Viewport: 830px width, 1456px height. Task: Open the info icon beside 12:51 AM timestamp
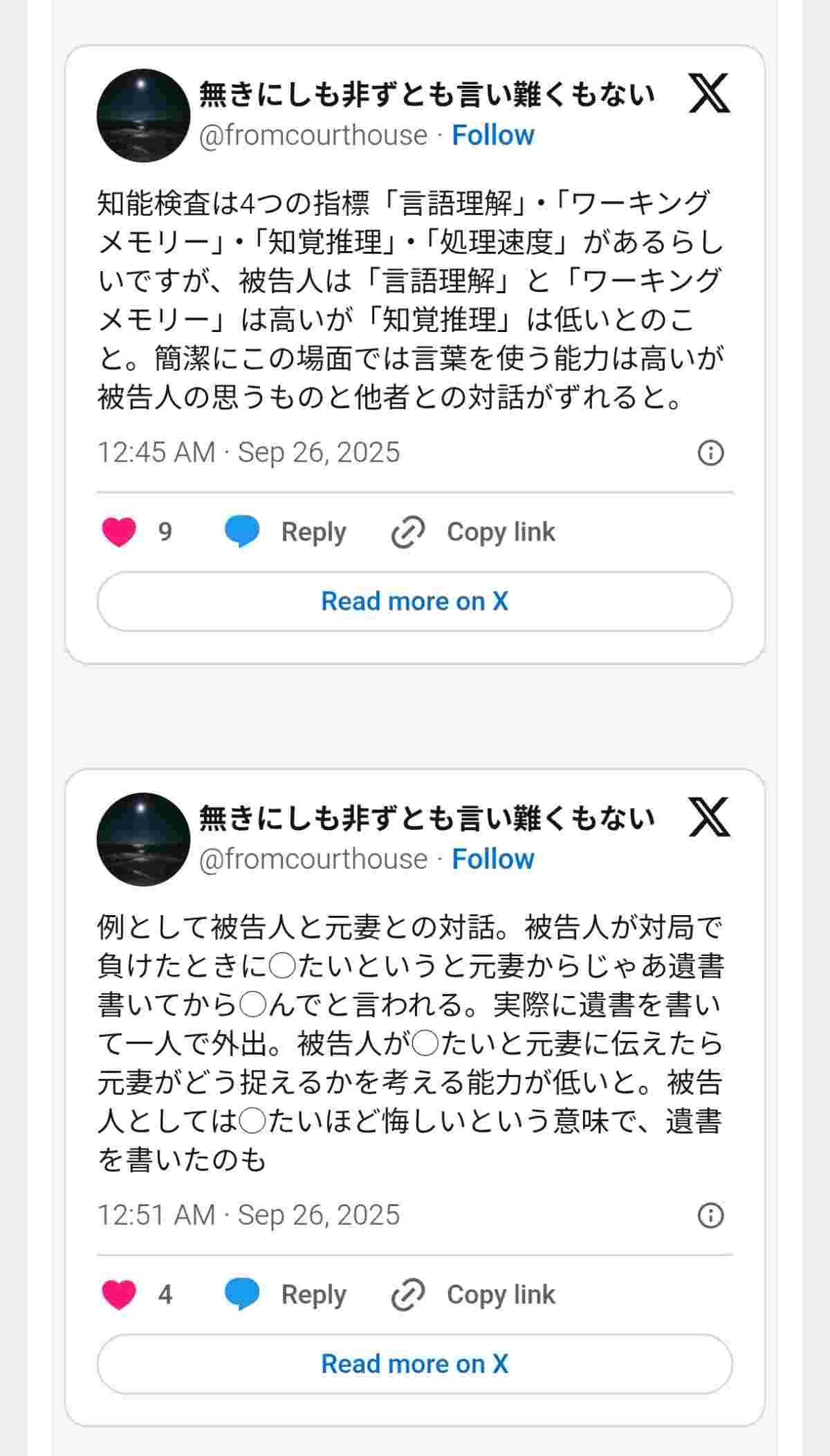point(710,1215)
